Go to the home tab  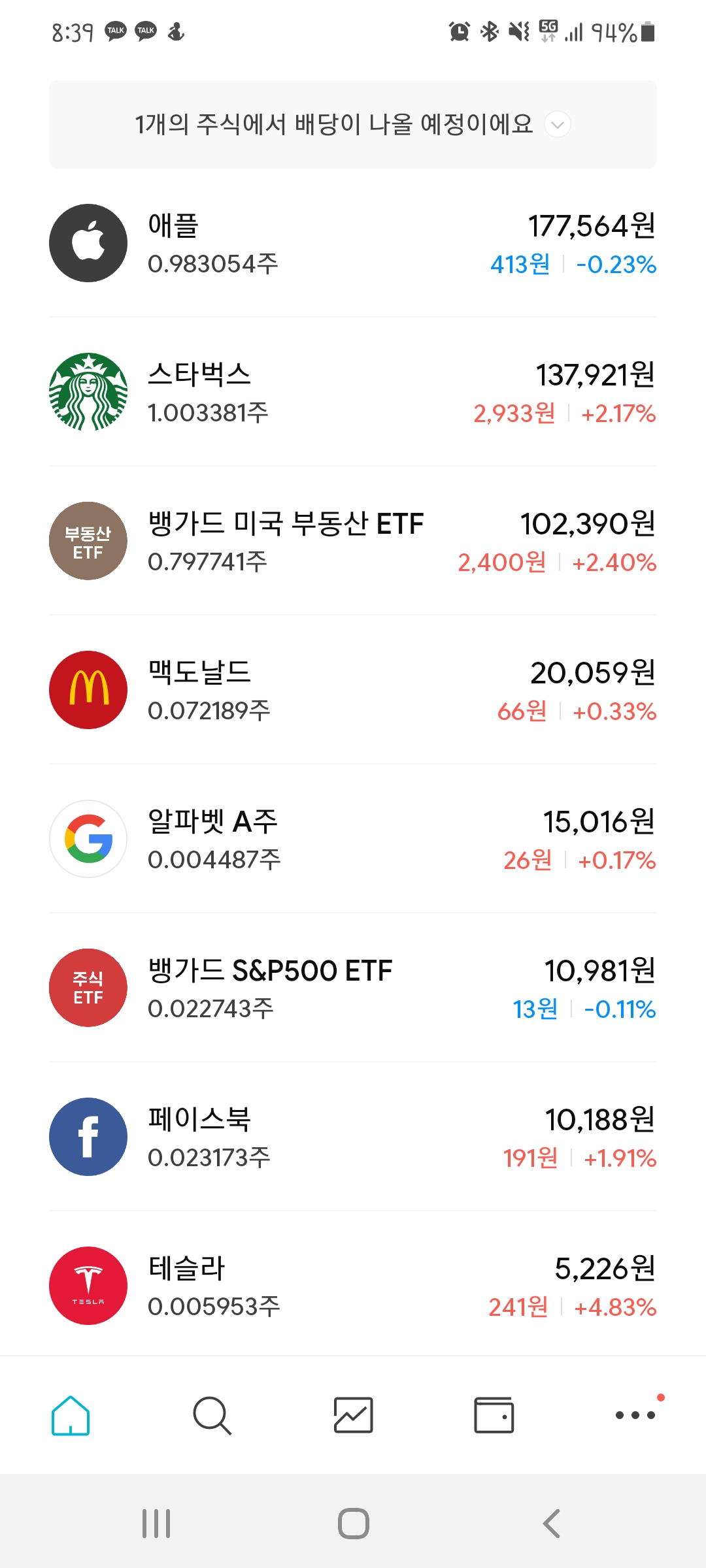[x=71, y=1415]
